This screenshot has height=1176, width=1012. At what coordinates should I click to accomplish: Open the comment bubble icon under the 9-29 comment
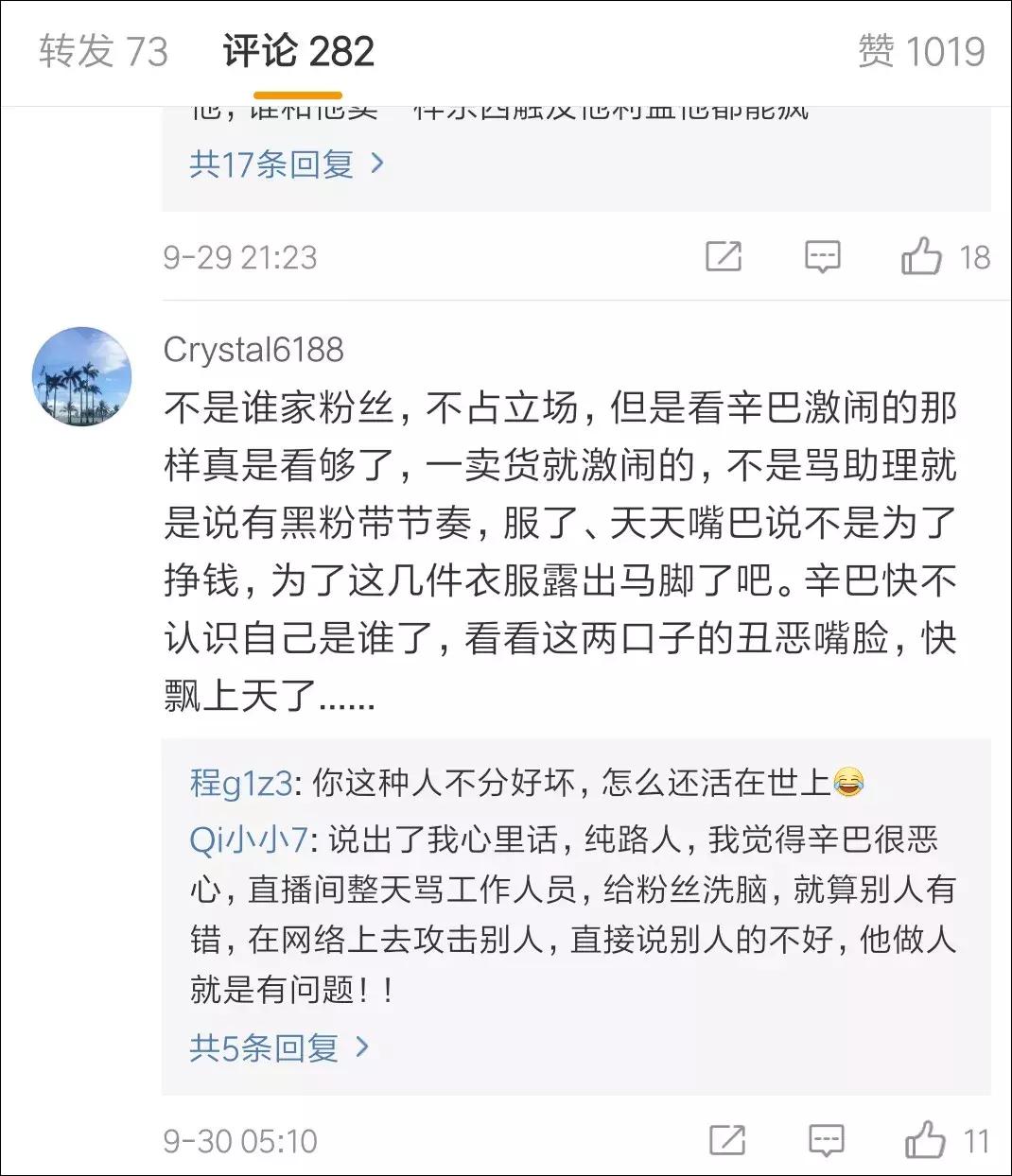click(x=823, y=256)
